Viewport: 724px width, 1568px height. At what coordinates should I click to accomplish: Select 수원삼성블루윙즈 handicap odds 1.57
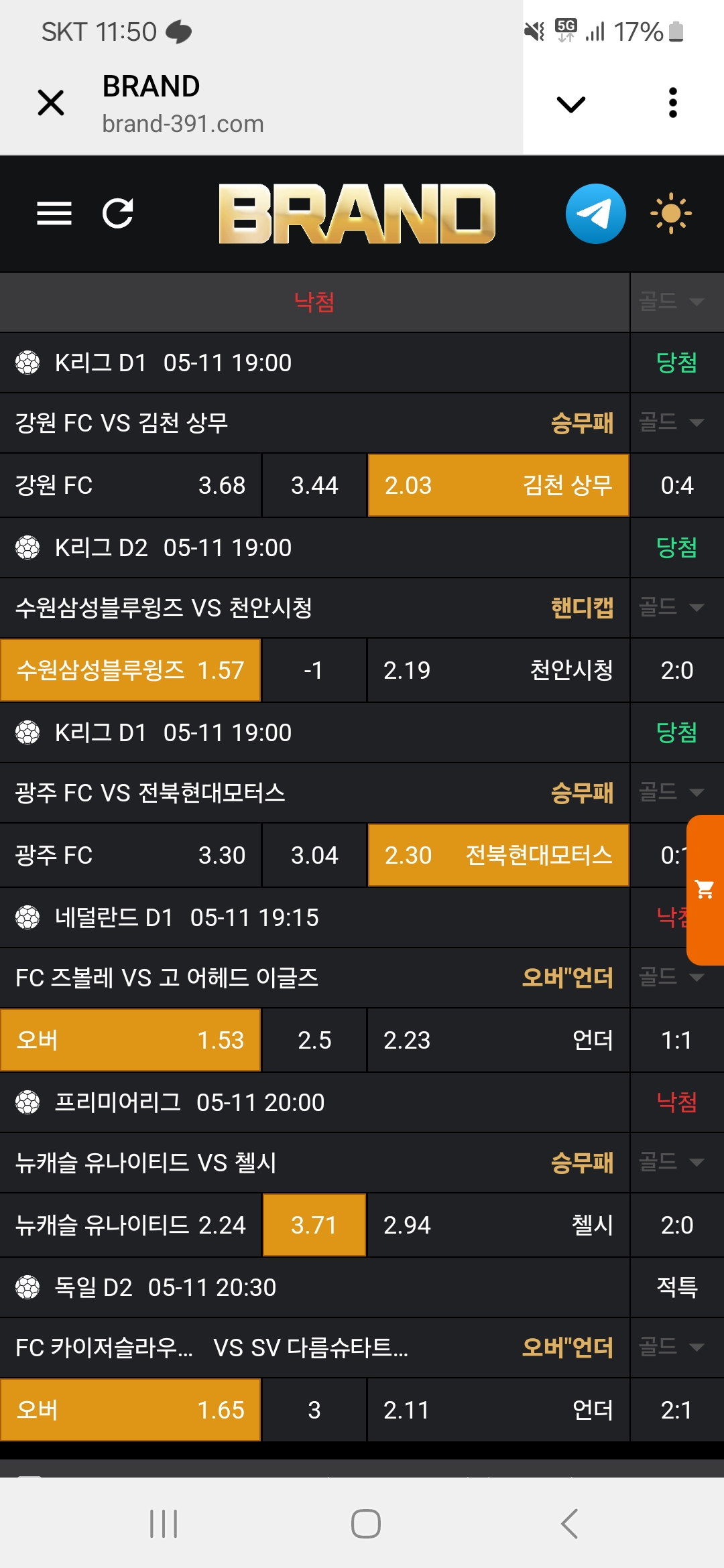point(130,670)
